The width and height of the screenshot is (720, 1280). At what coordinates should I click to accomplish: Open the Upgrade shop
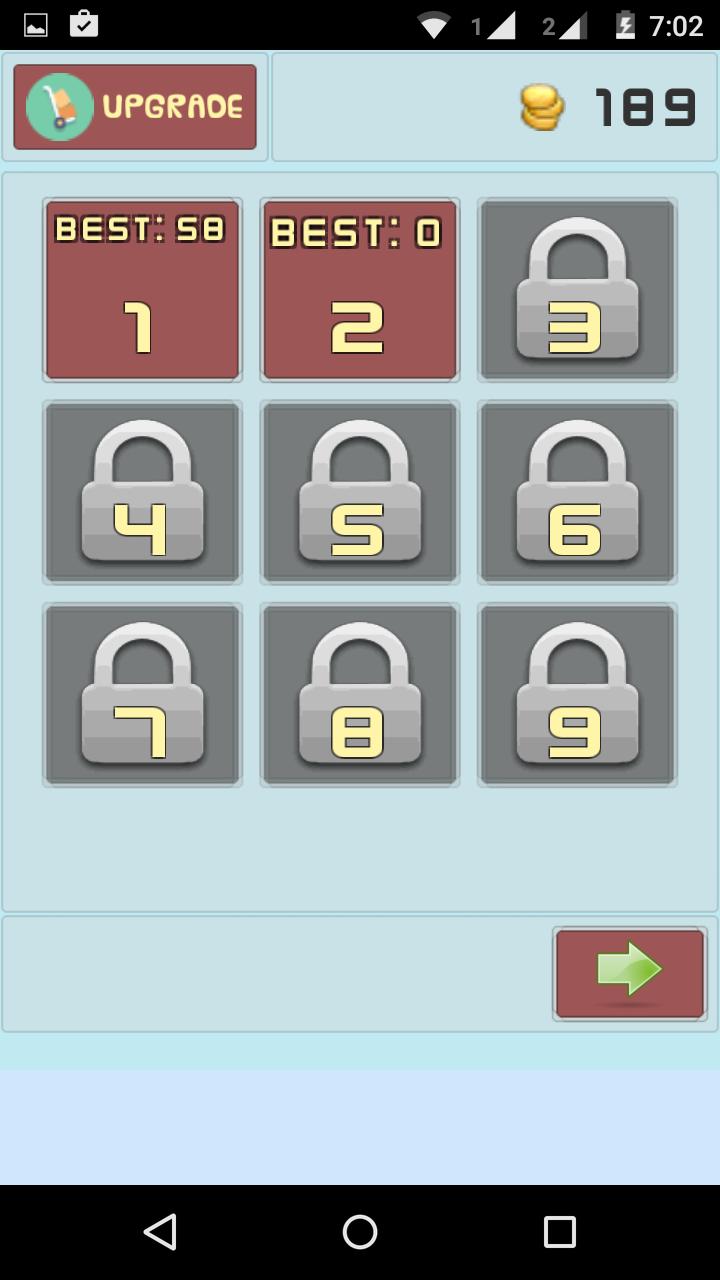point(135,107)
